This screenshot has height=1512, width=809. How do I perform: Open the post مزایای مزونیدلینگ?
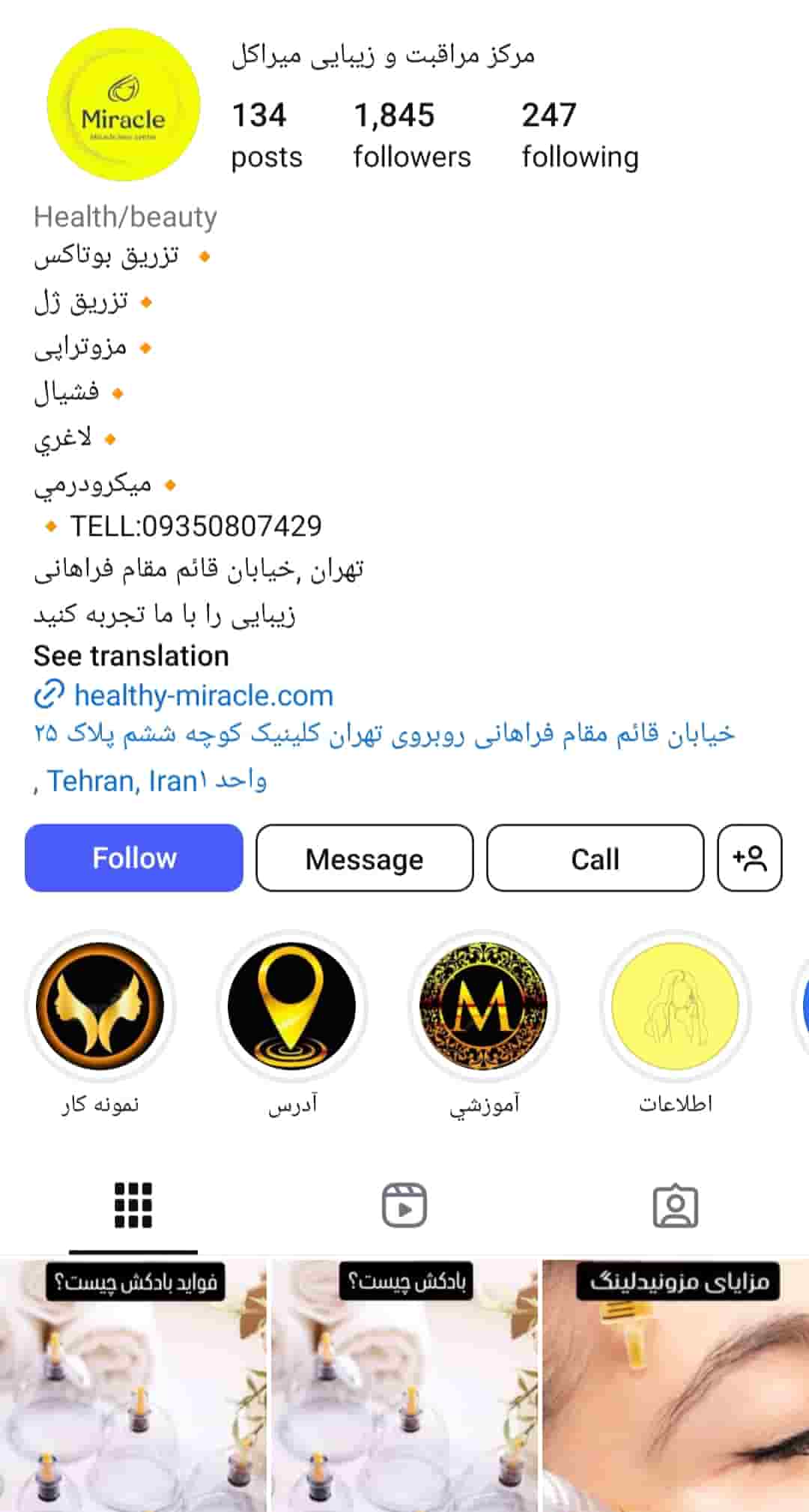point(676,1385)
